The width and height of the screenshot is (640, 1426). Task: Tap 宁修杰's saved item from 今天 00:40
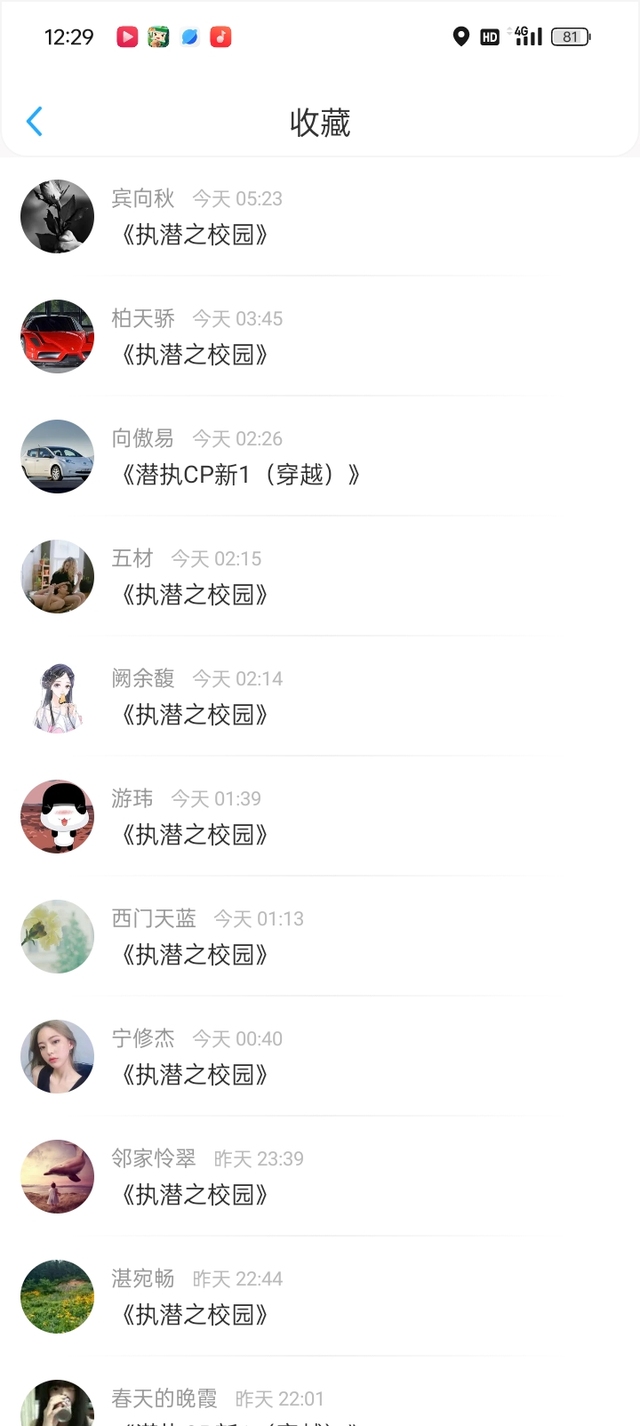click(x=195, y=1074)
